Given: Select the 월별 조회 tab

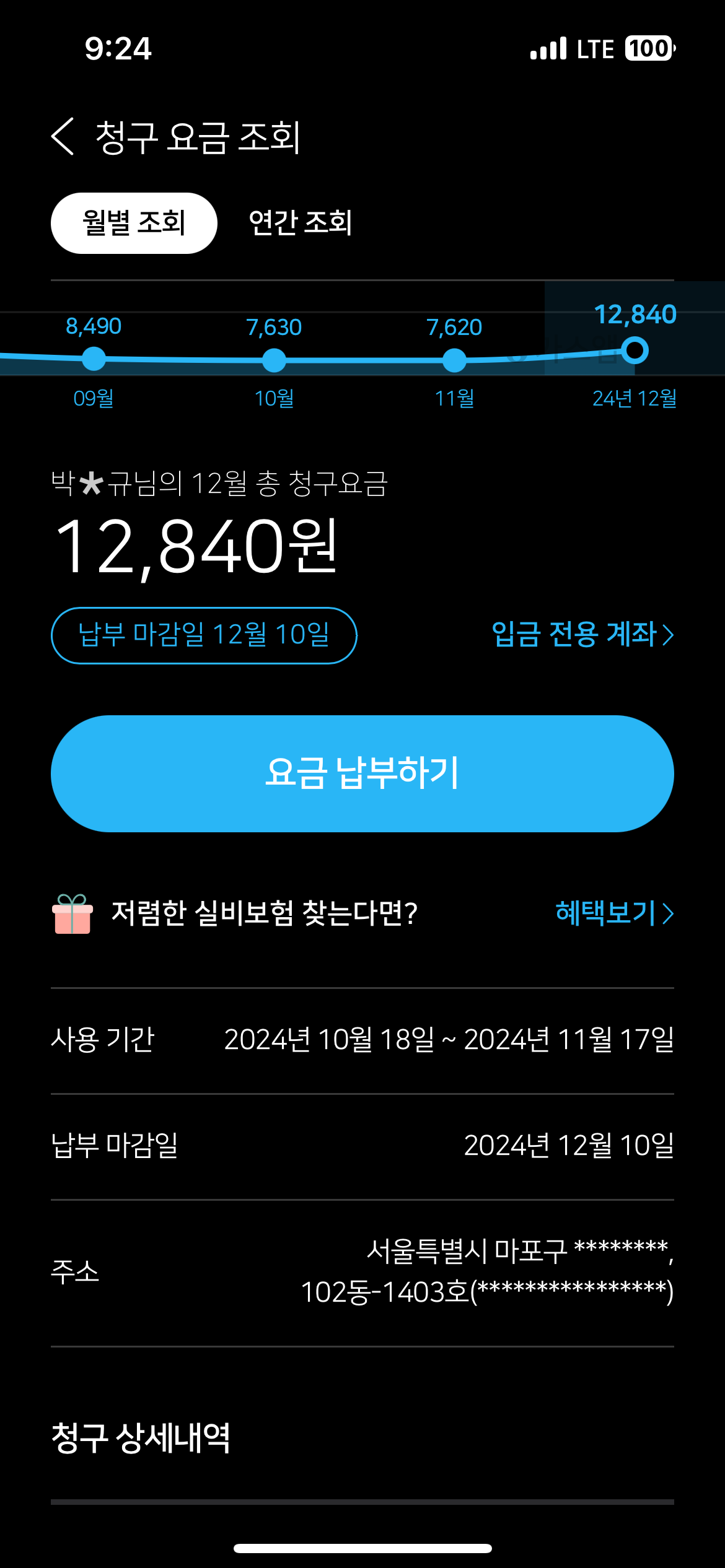Looking at the screenshot, I should (134, 223).
